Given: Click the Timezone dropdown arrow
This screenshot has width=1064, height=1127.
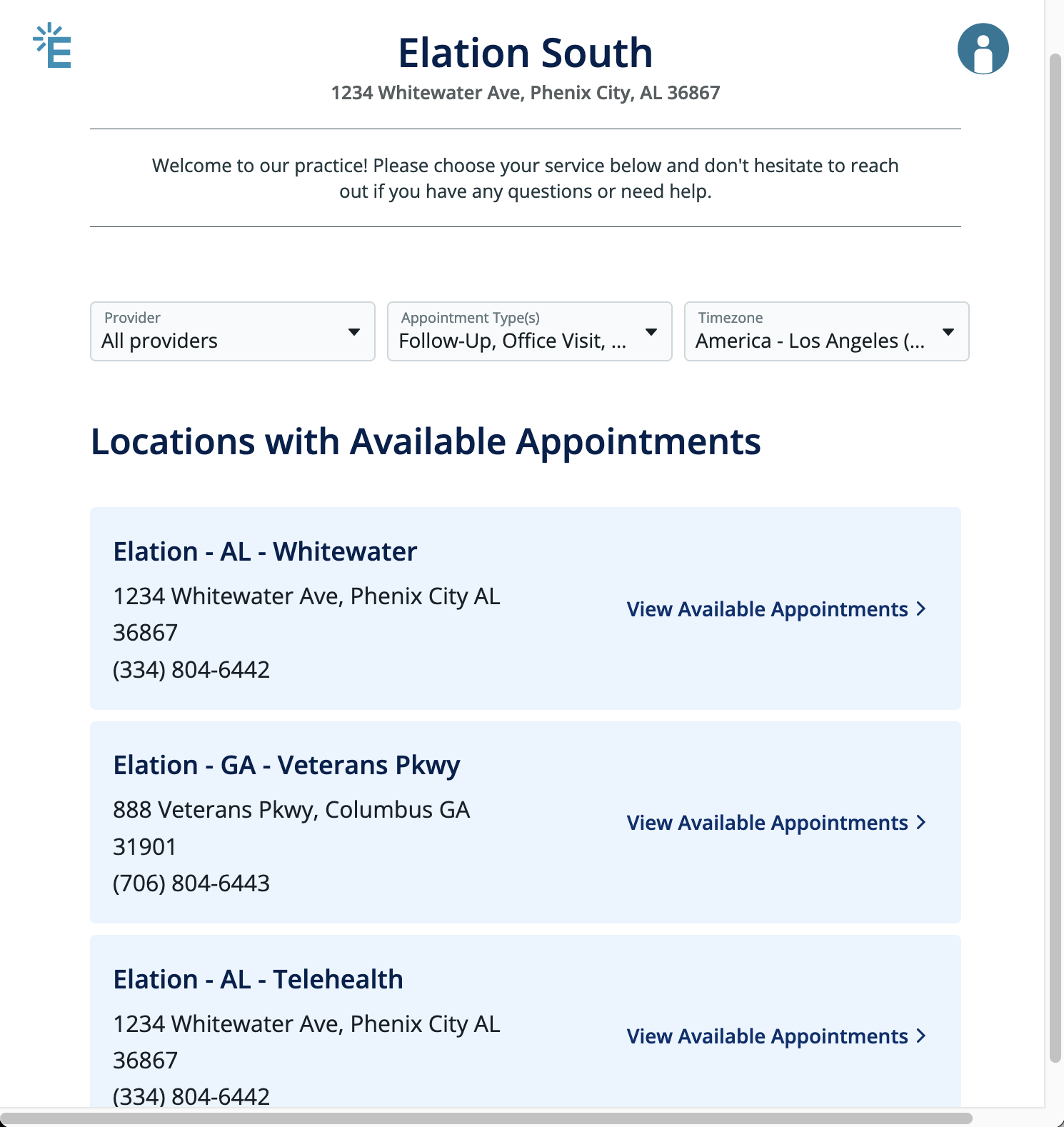Looking at the screenshot, I should [x=948, y=331].
